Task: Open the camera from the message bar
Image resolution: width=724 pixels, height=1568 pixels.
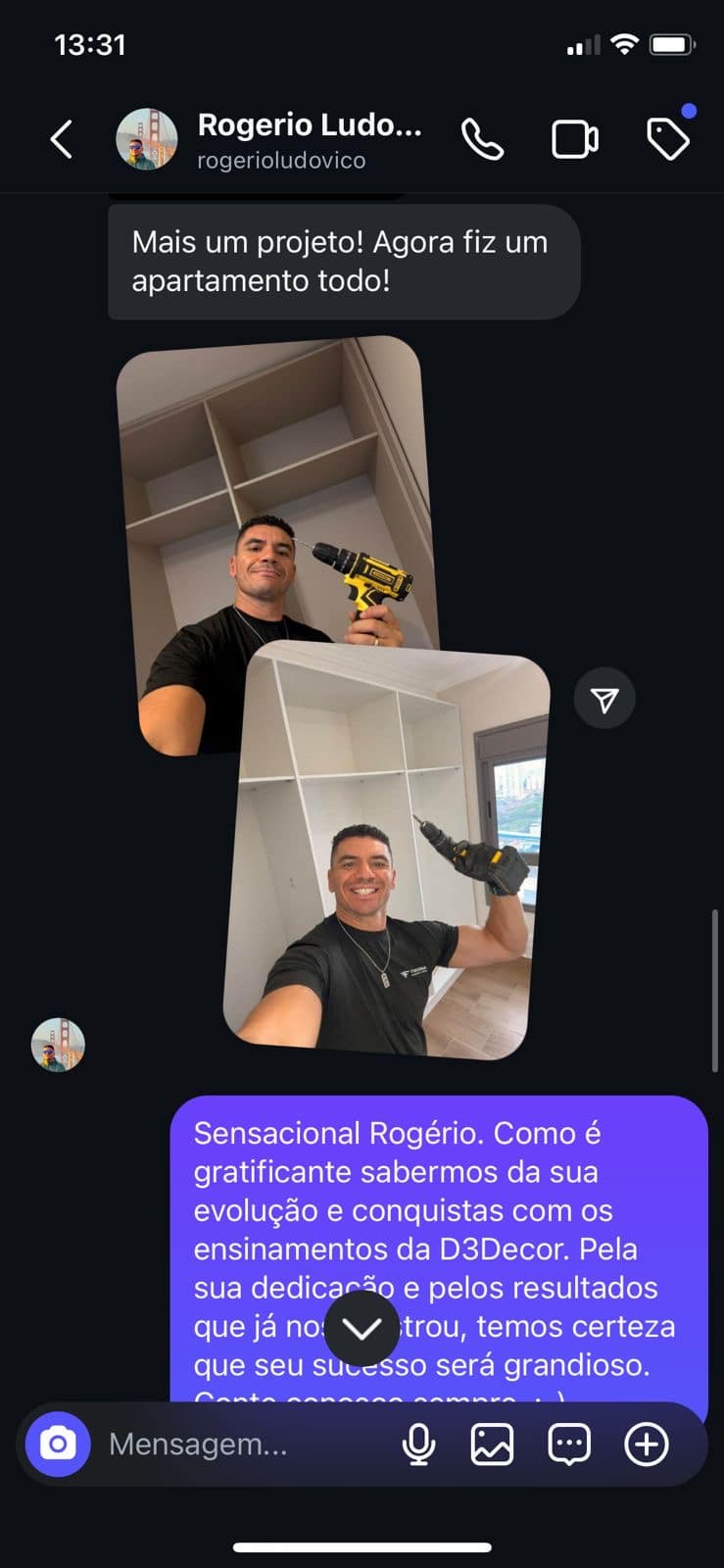Action: pyautogui.click(x=58, y=1444)
